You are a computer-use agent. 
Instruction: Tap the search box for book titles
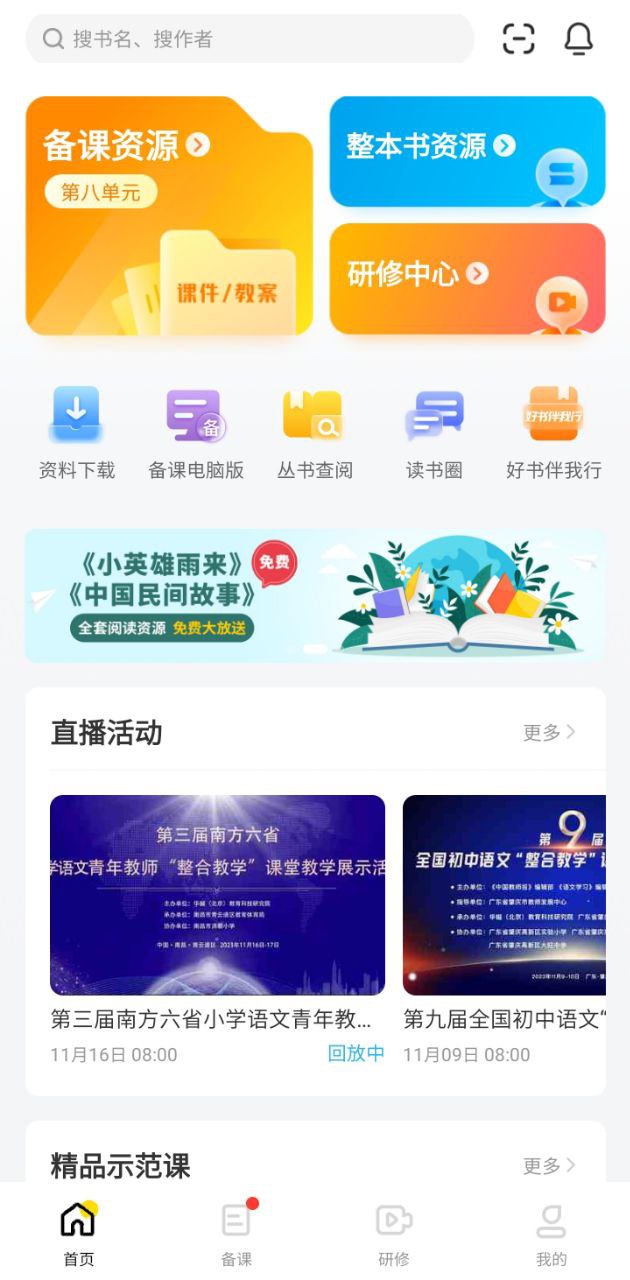point(250,39)
